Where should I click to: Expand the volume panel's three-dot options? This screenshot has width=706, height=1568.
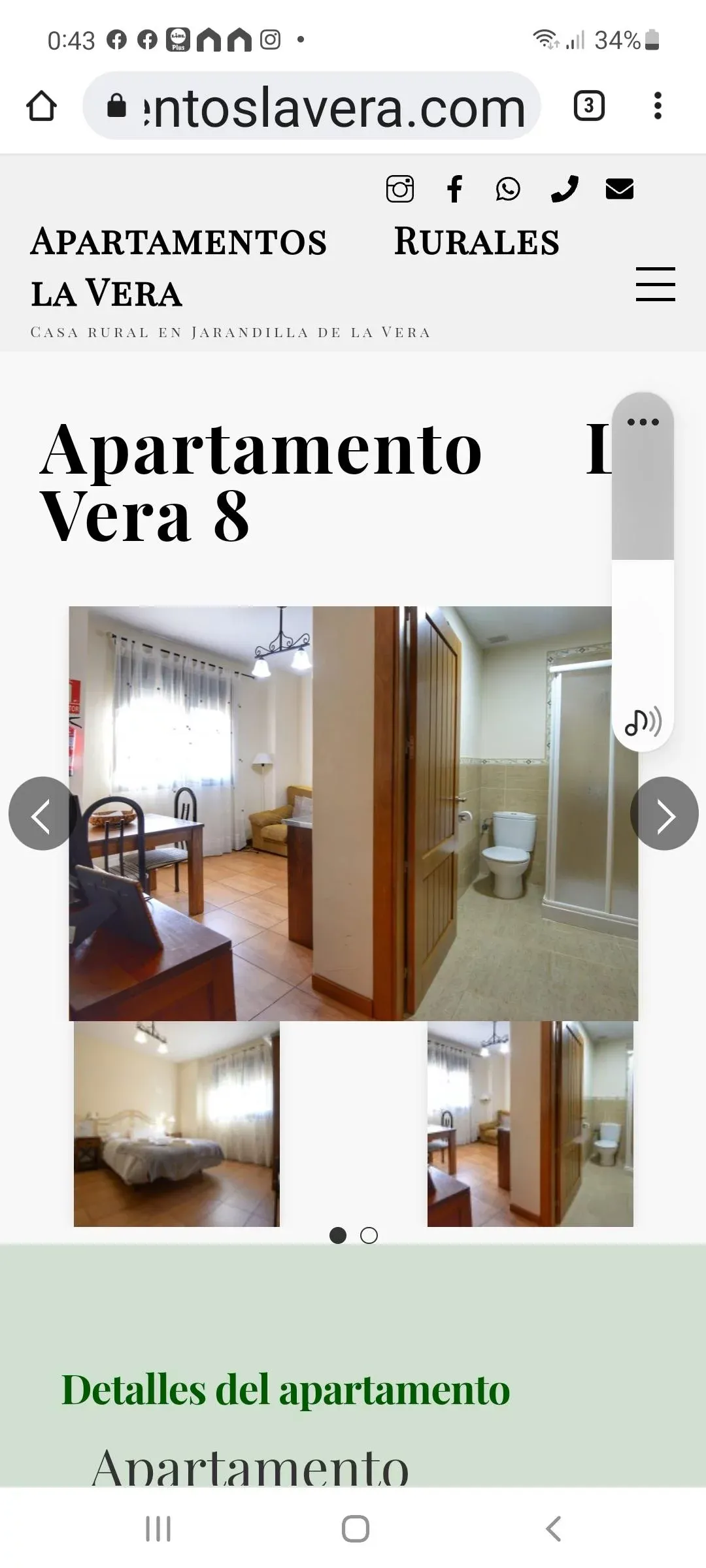643,422
